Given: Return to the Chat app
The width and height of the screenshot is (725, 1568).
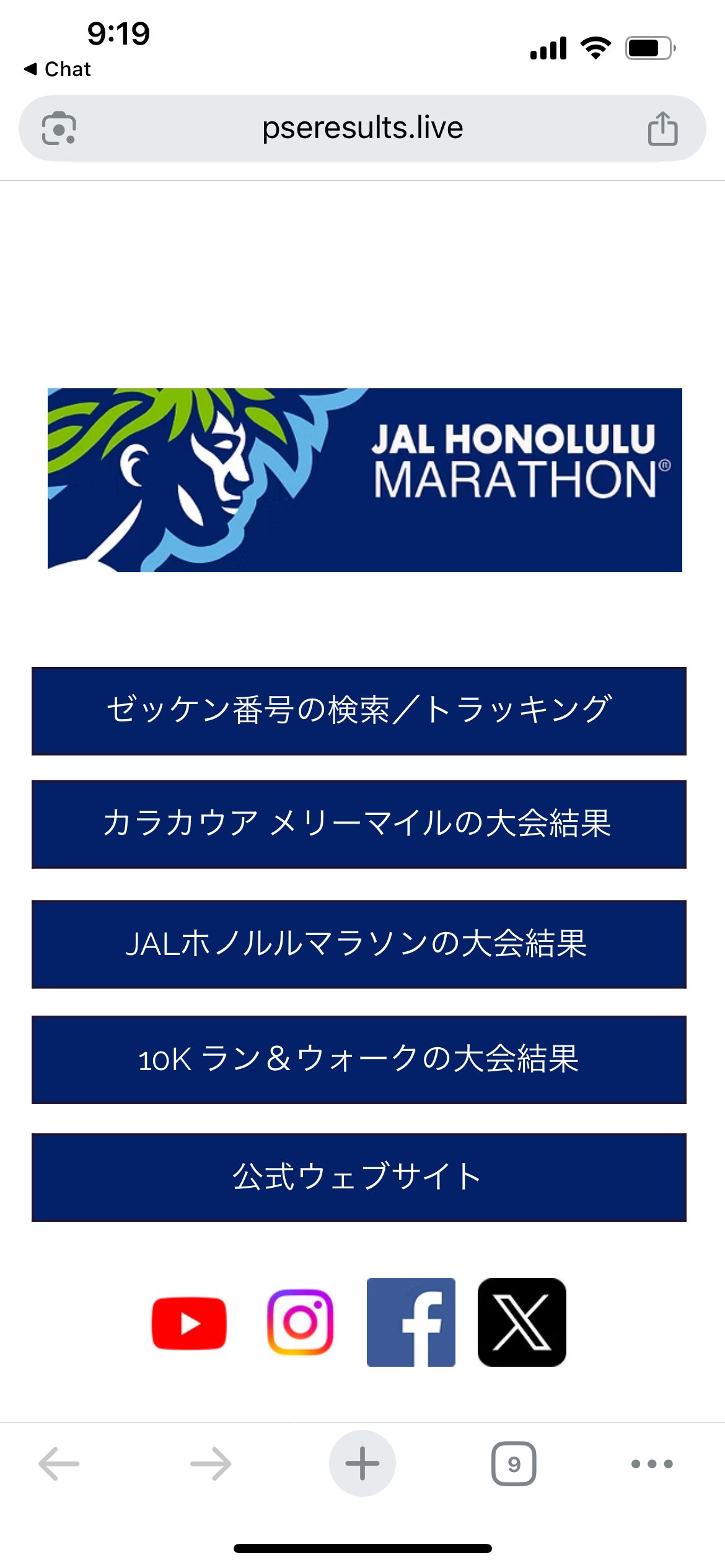Looking at the screenshot, I should [58, 69].
